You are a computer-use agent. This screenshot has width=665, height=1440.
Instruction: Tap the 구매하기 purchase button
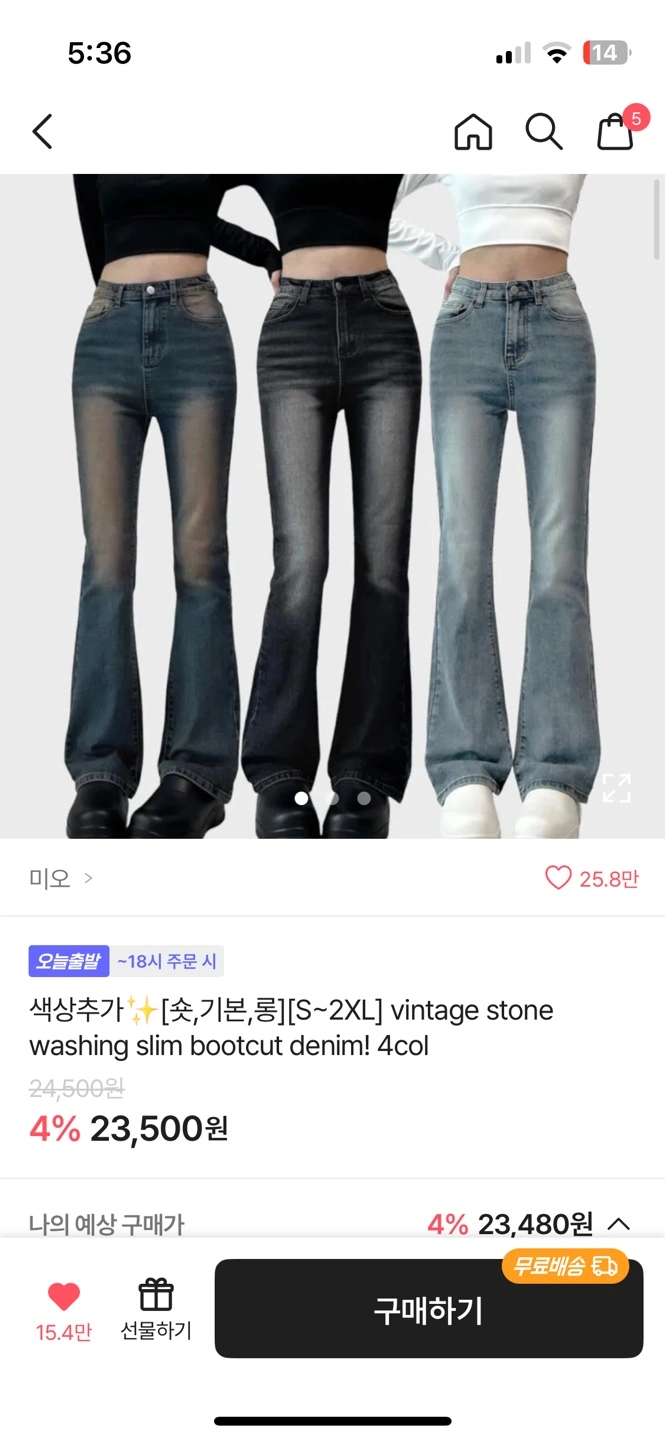click(x=429, y=1309)
